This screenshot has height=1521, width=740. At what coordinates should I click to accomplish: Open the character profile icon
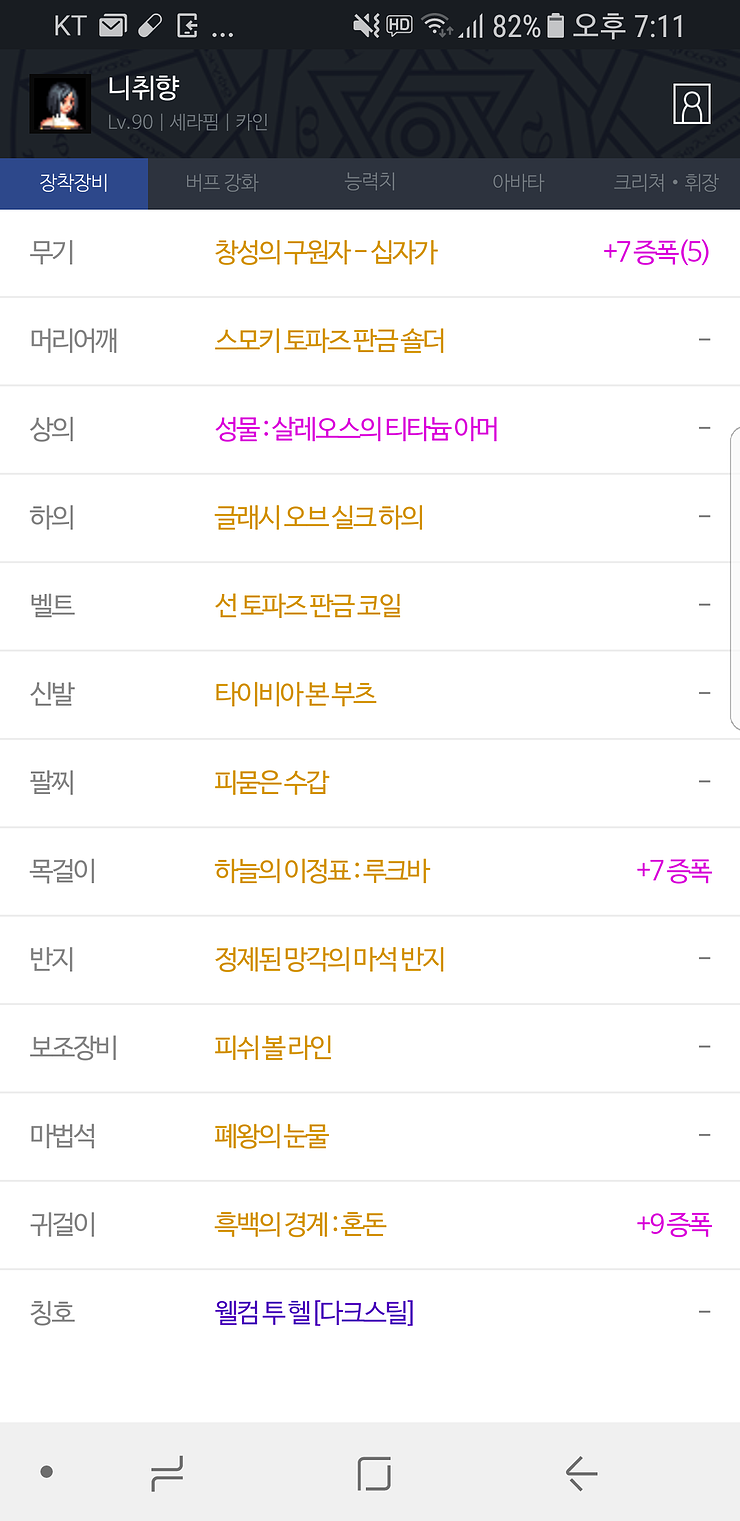click(x=691, y=104)
